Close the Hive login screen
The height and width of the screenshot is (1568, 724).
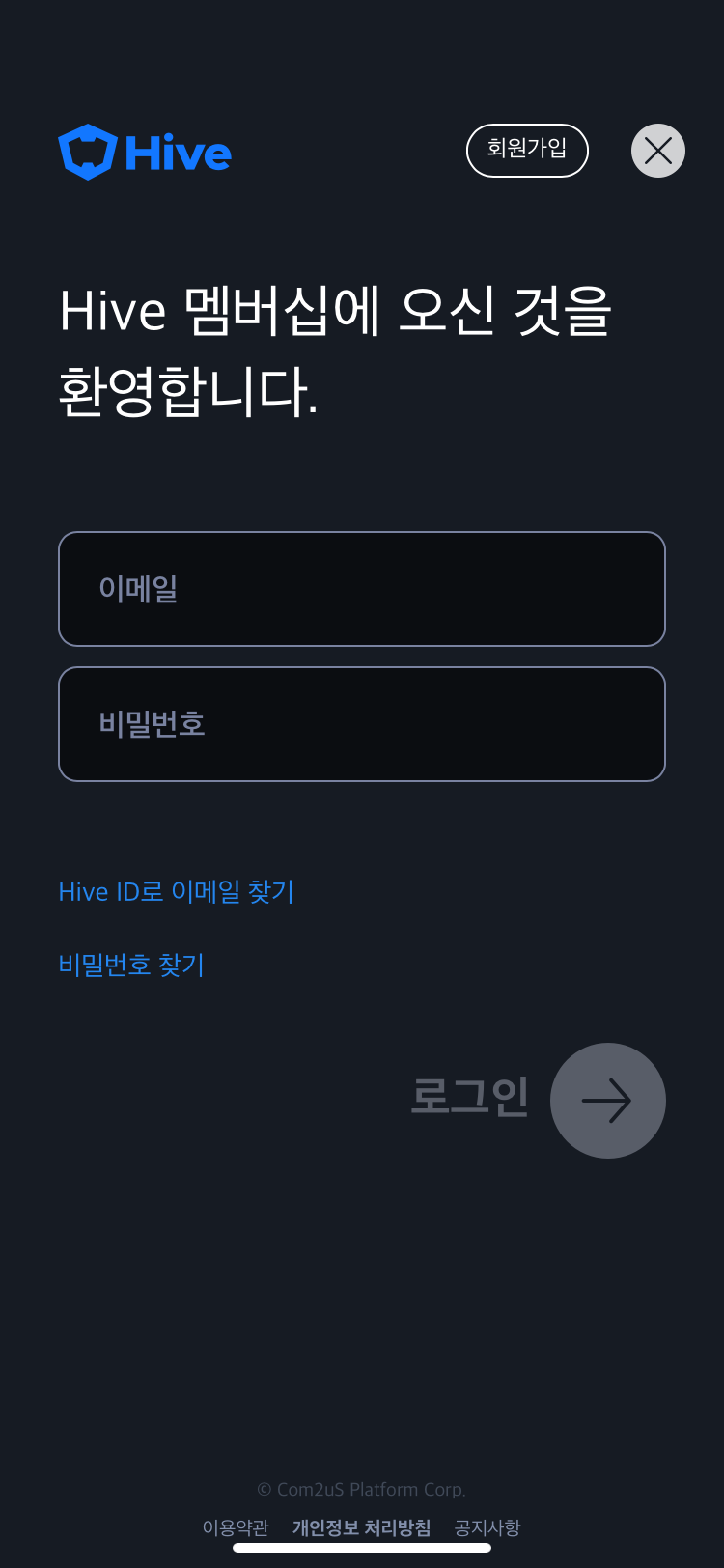(x=658, y=151)
